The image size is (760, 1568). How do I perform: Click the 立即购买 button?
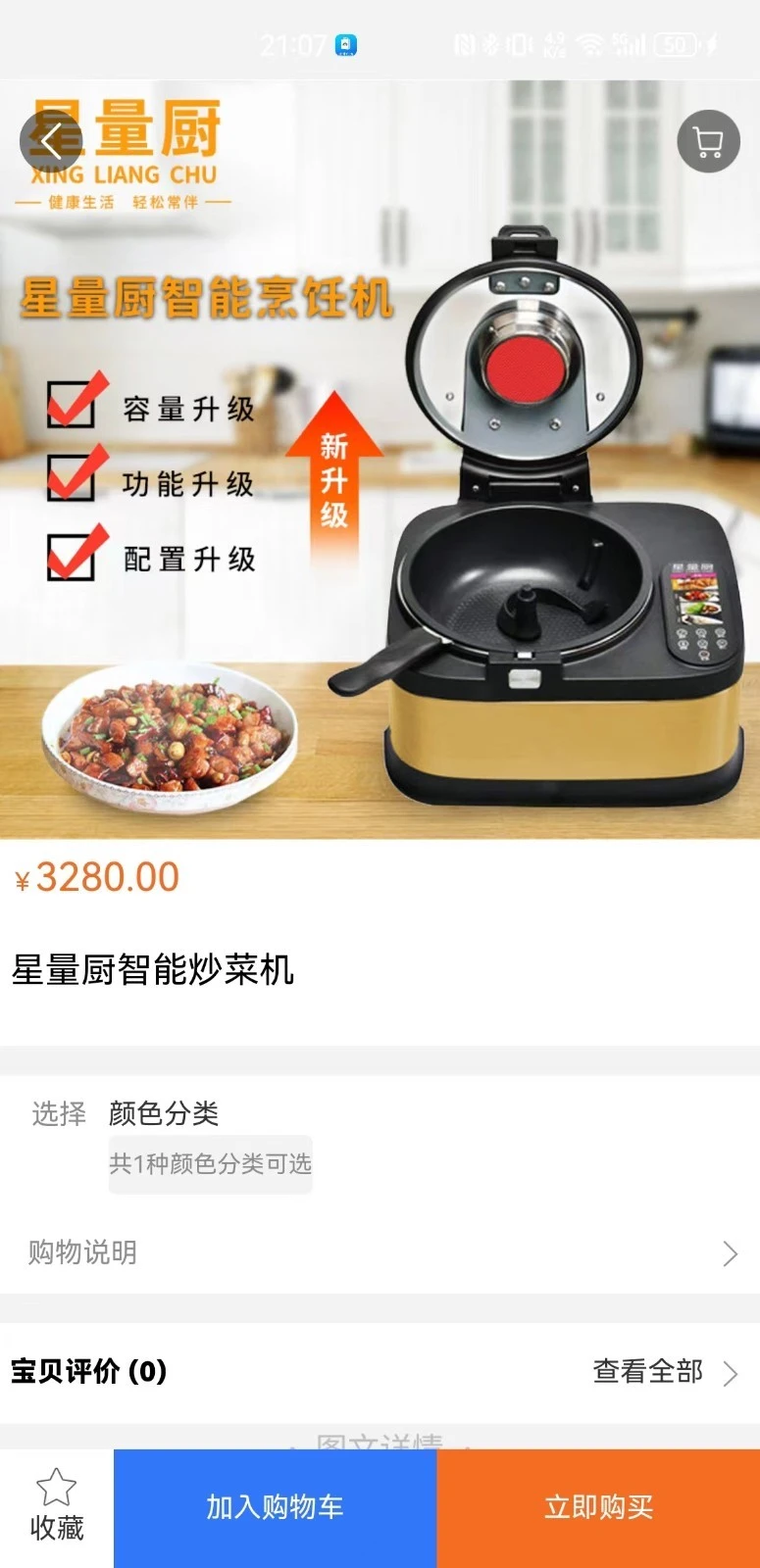point(598,1507)
